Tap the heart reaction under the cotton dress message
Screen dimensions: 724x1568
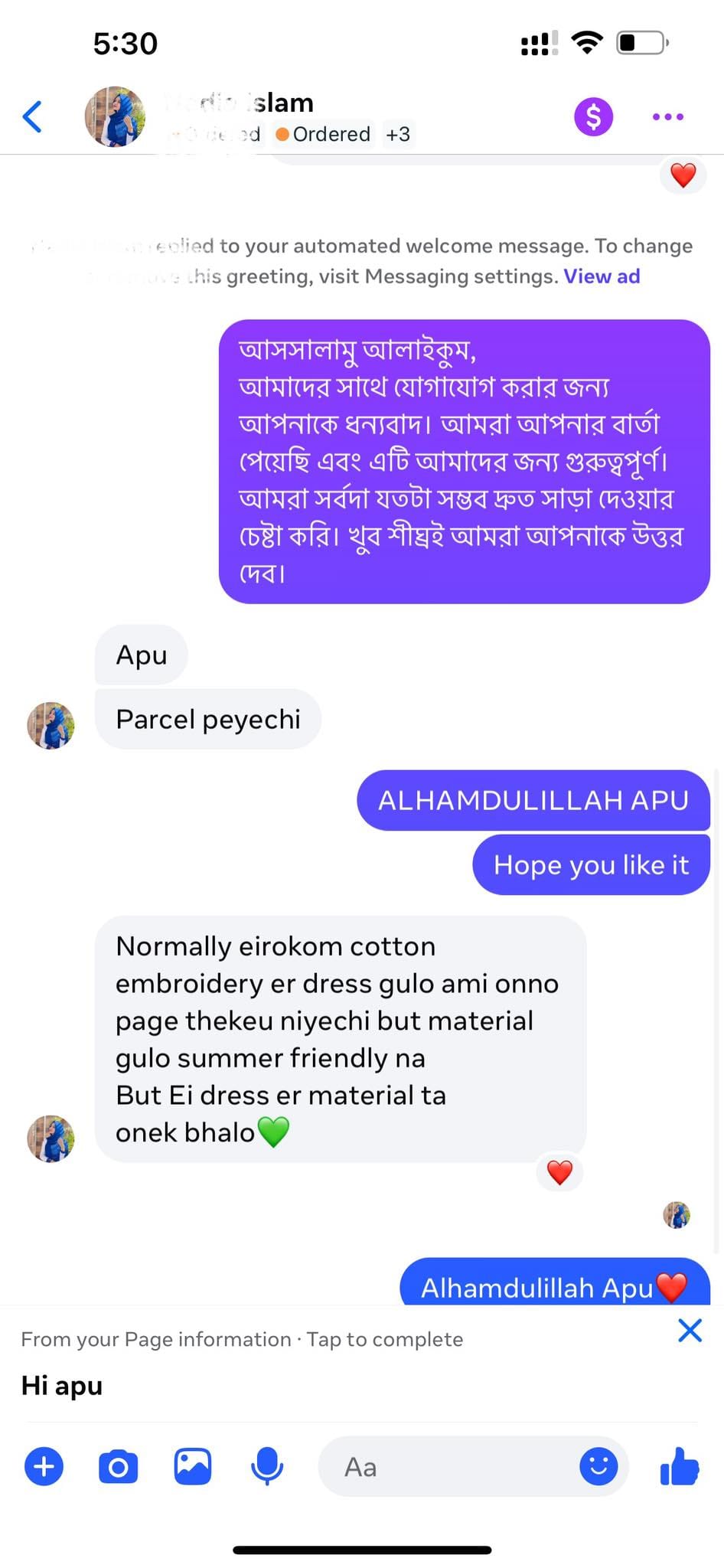559,1172
